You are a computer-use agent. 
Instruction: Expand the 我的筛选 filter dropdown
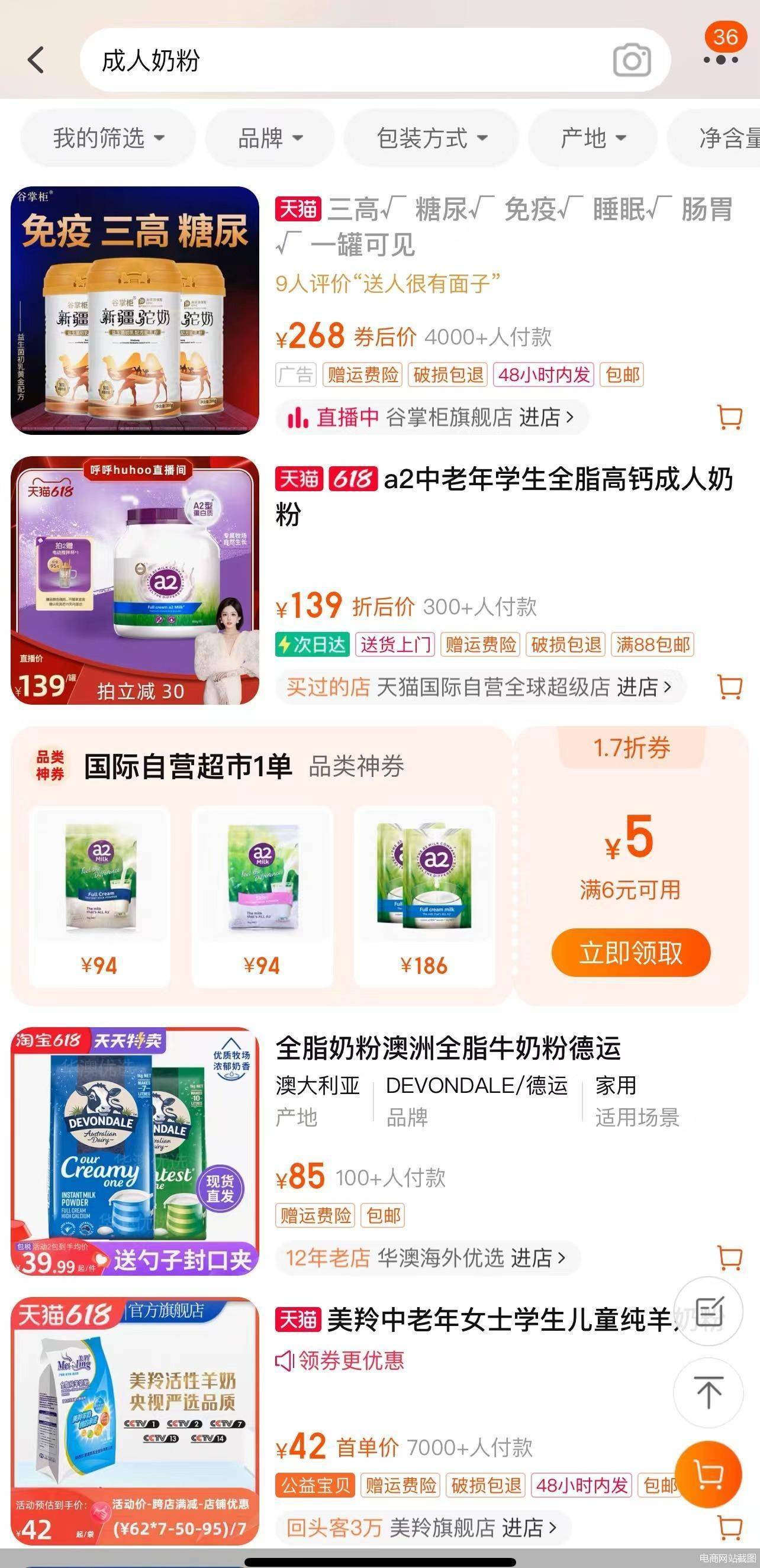point(108,137)
